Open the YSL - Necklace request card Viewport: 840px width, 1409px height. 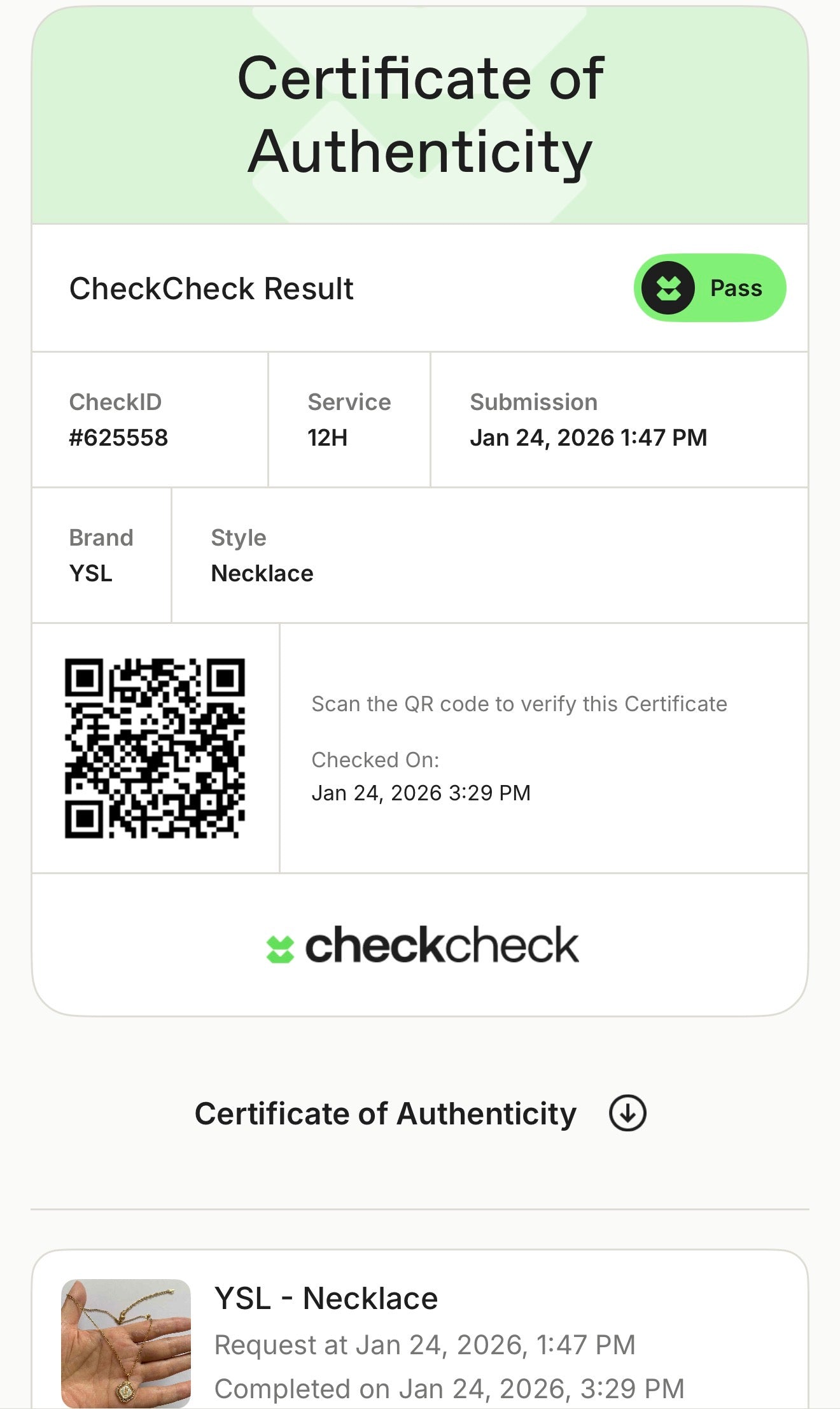(x=420, y=1329)
